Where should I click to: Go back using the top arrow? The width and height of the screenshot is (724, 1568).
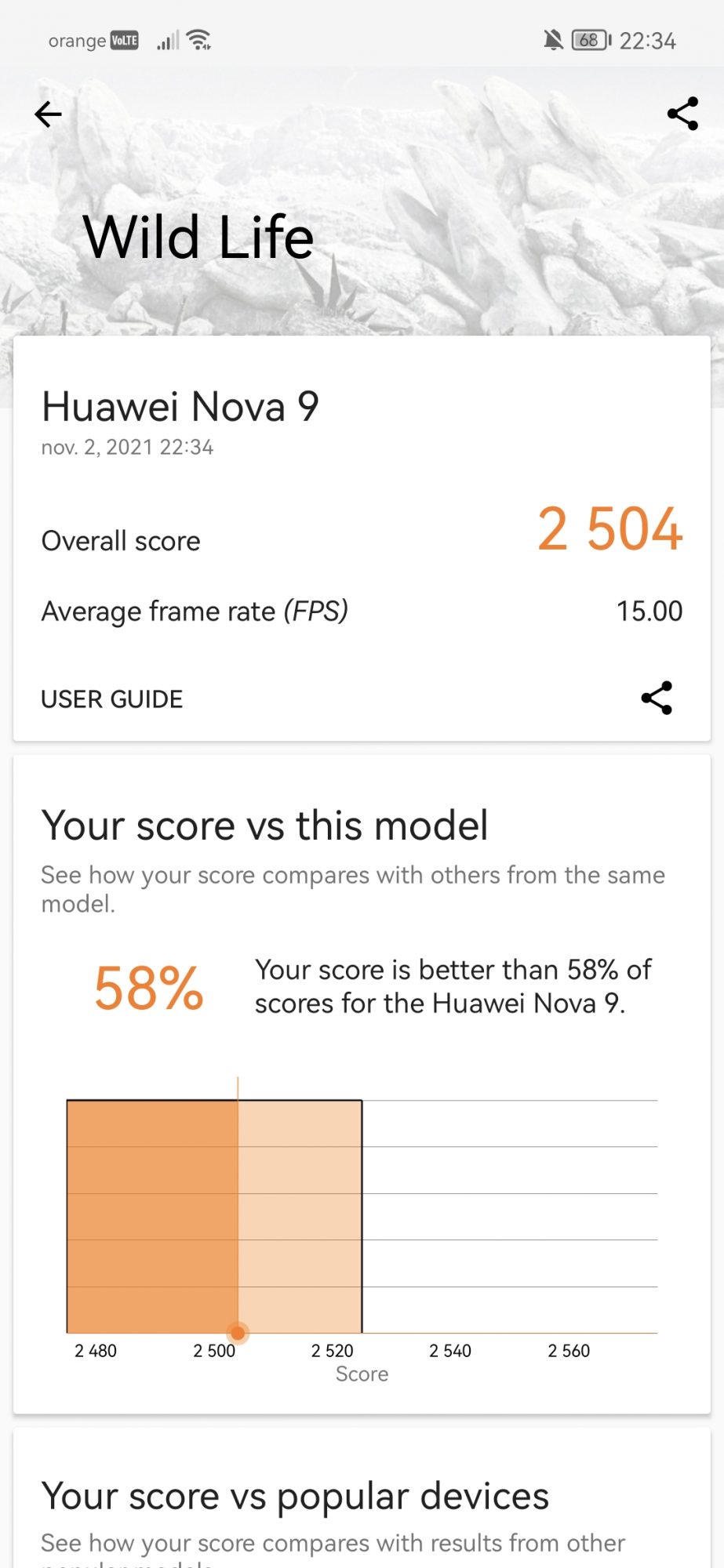pyautogui.click(x=49, y=114)
